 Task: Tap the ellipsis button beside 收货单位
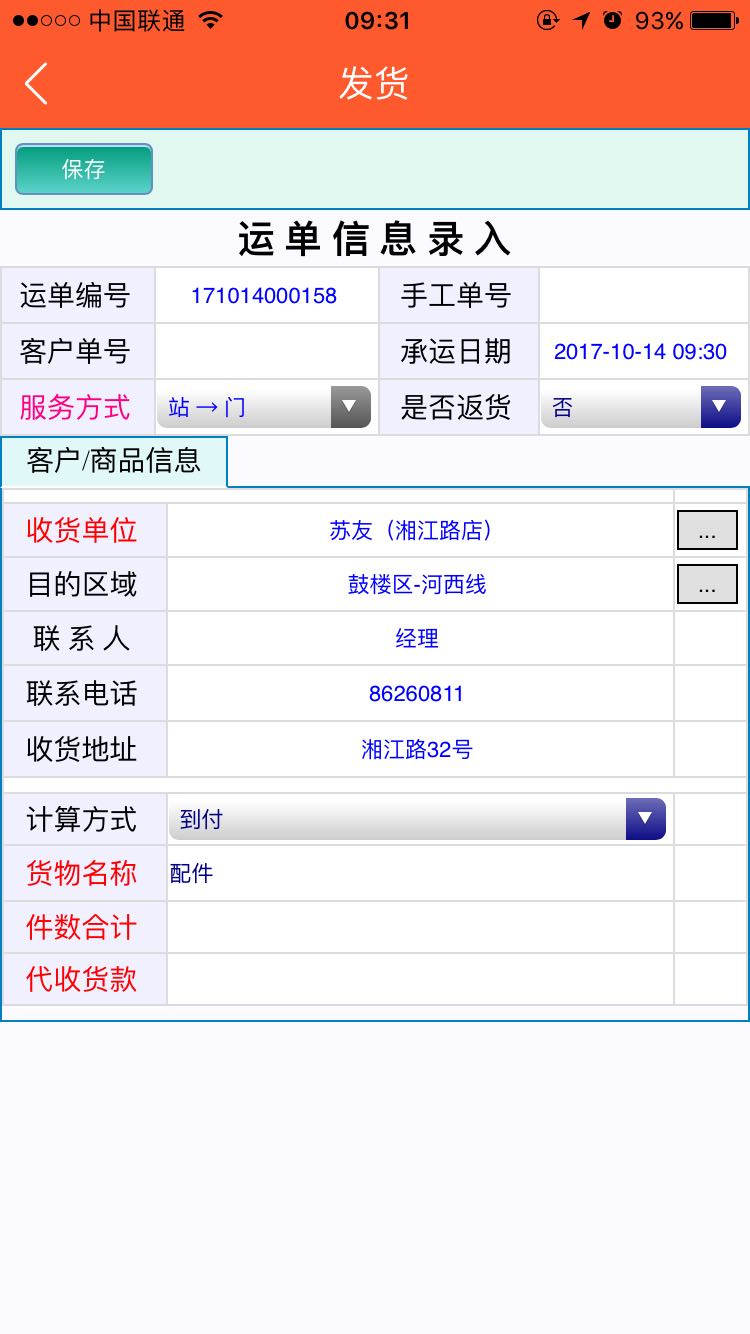707,530
